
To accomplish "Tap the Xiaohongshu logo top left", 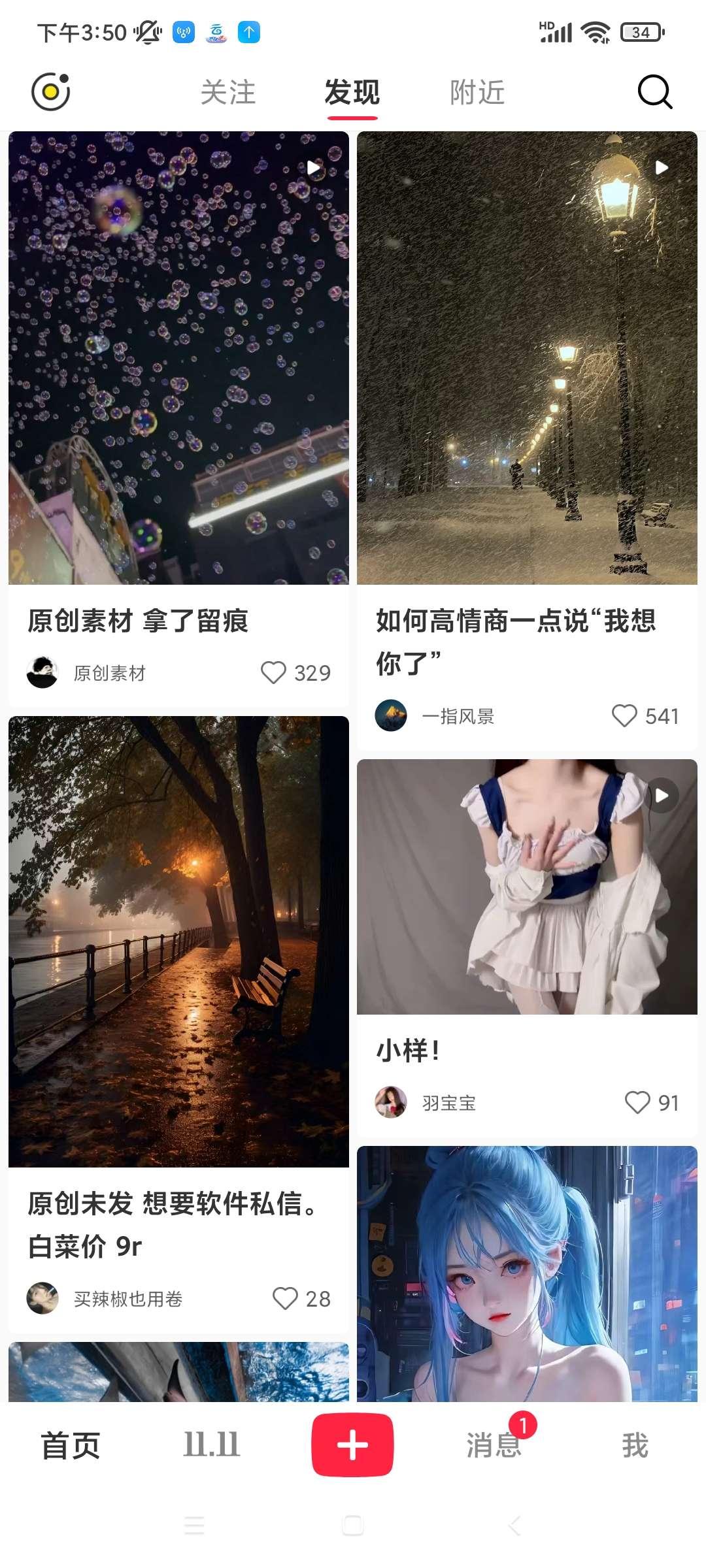I will 51,93.
